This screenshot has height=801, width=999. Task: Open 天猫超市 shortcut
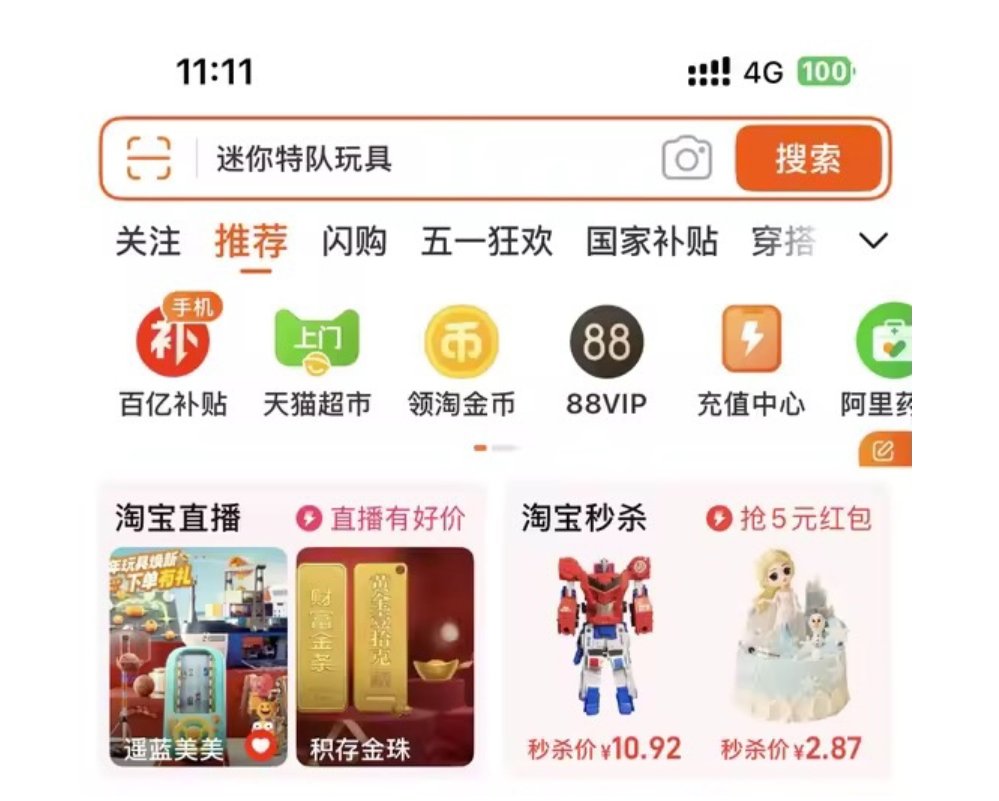point(316,358)
